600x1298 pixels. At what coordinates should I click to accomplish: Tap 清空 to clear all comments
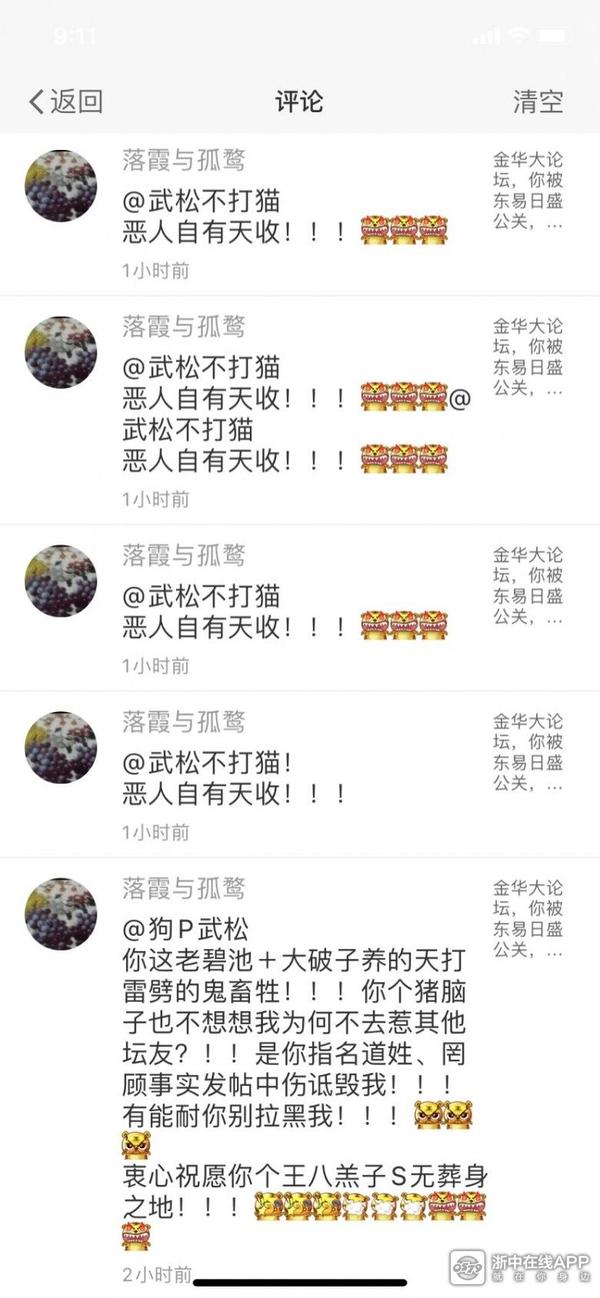538,101
